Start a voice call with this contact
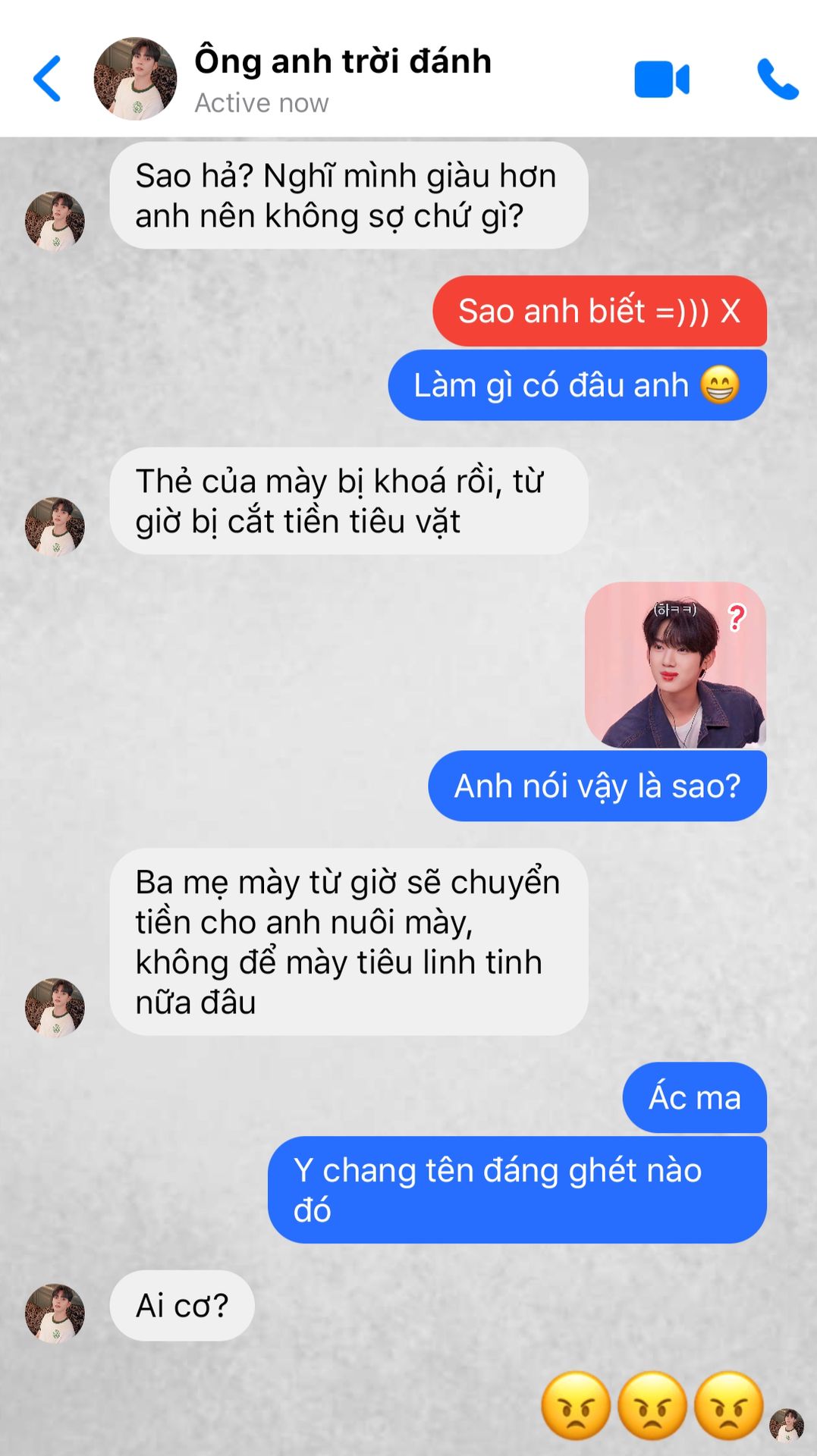Image resolution: width=817 pixels, height=1456 pixels. (x=777, y=80)
